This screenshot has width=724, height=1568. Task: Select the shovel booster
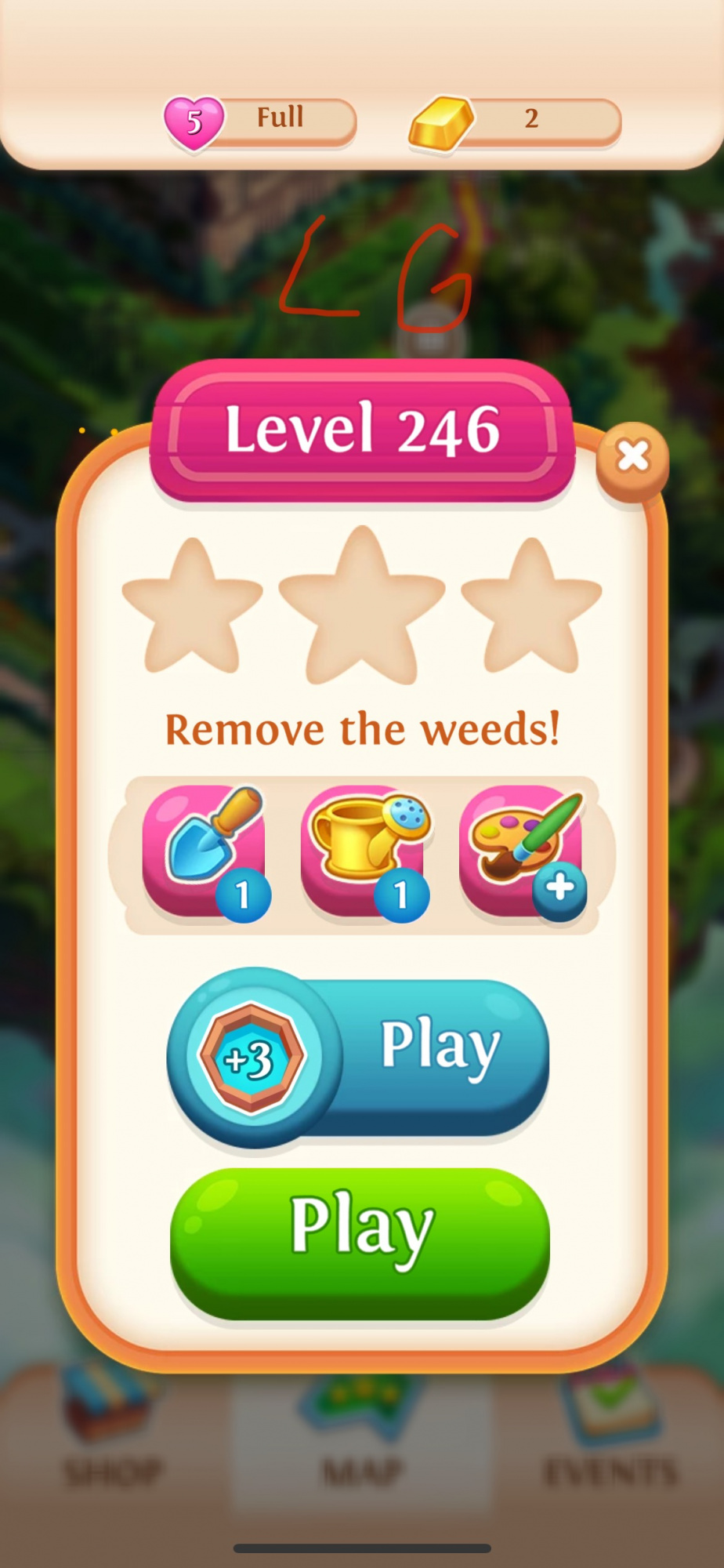pos(205,852)
